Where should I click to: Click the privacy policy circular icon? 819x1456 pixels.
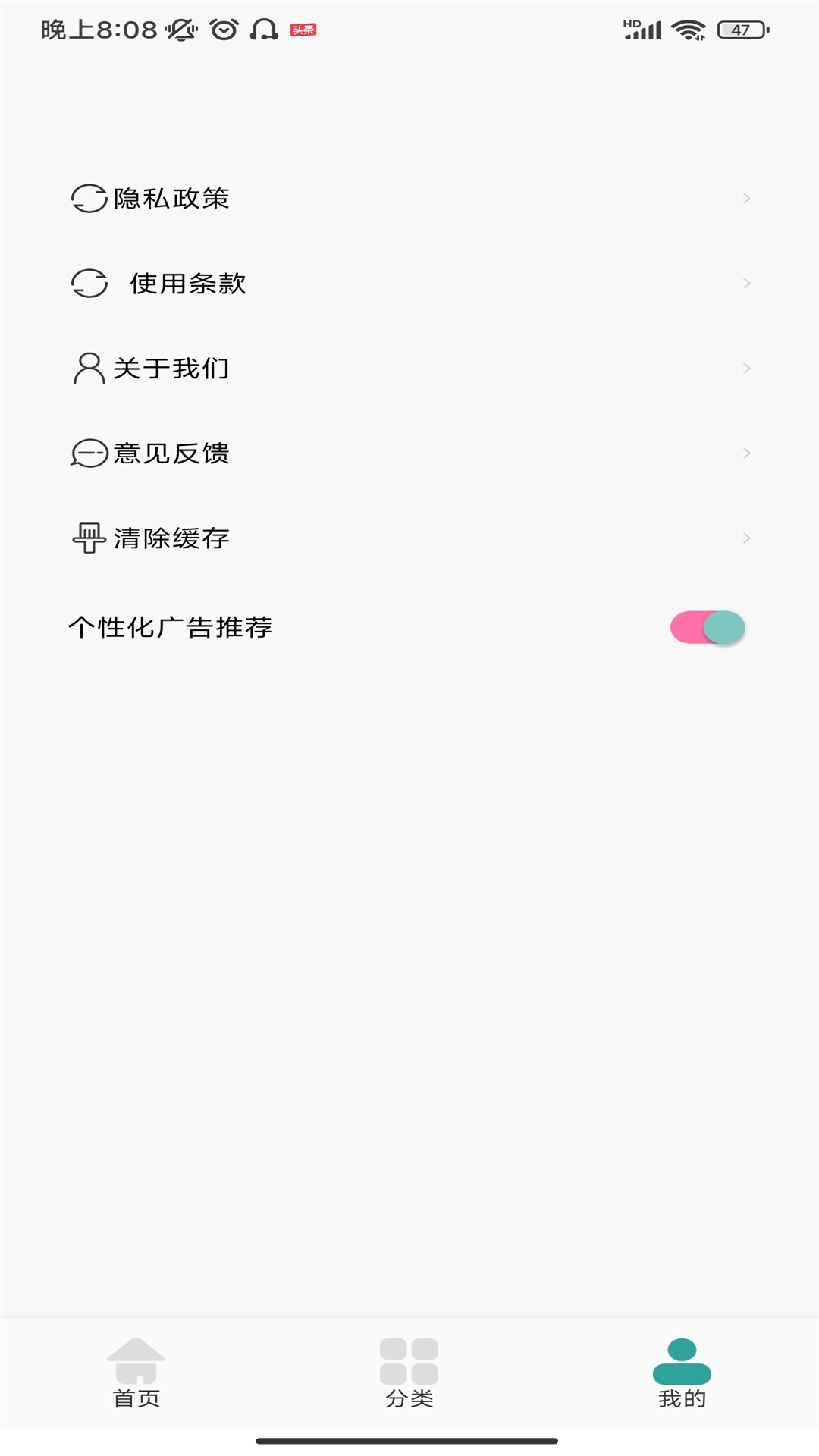88,199
